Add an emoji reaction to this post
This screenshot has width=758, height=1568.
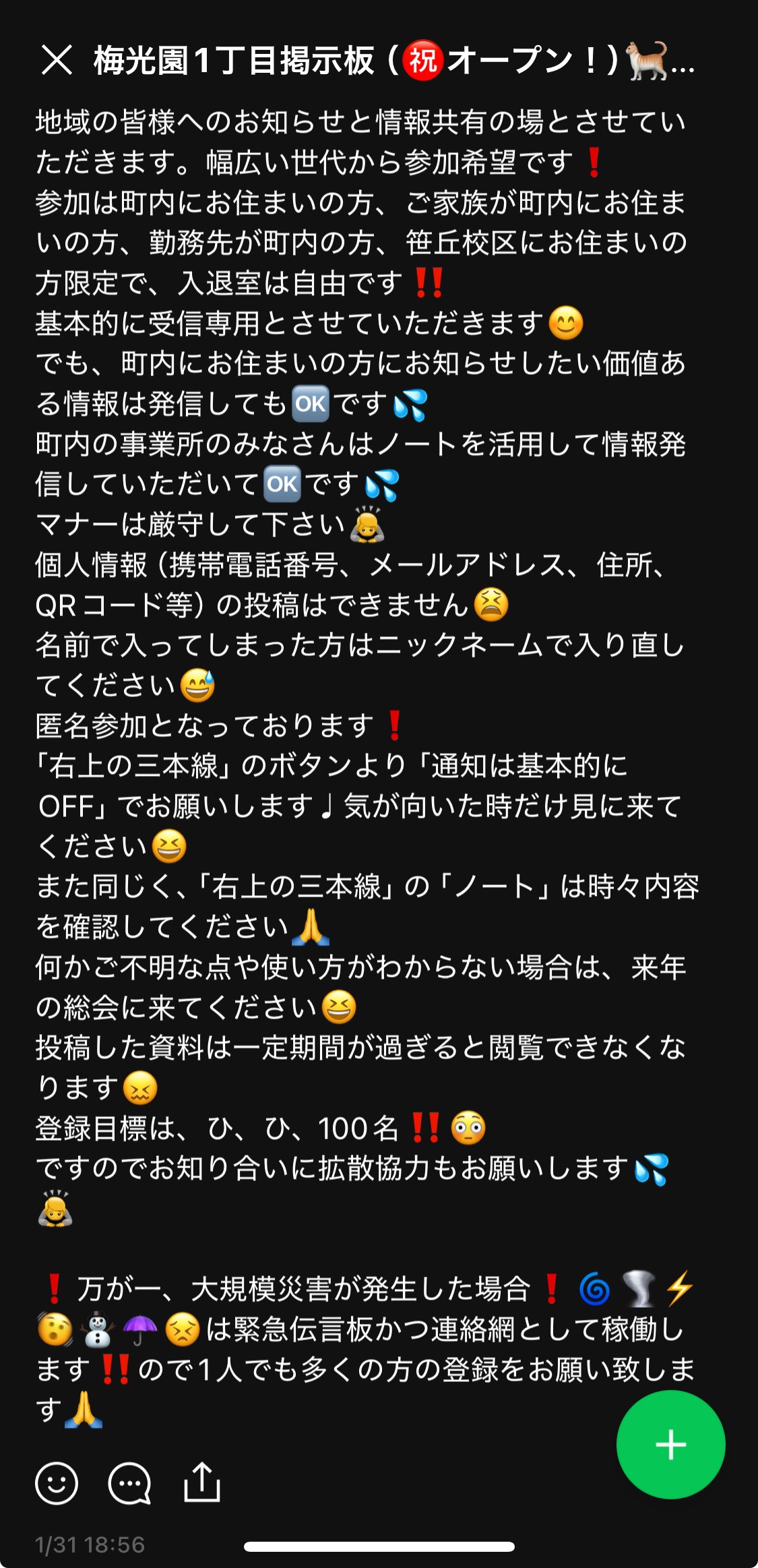click(57, 1483)
